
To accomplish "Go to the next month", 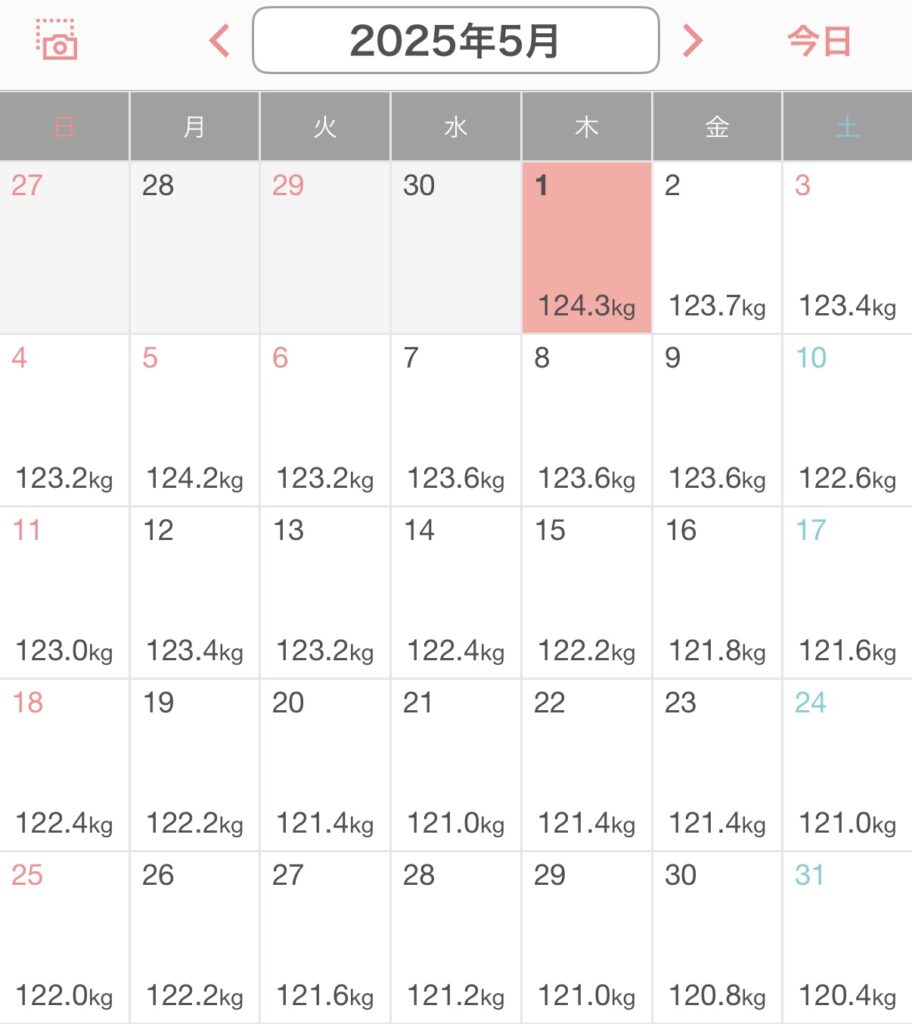I will 692,40.
